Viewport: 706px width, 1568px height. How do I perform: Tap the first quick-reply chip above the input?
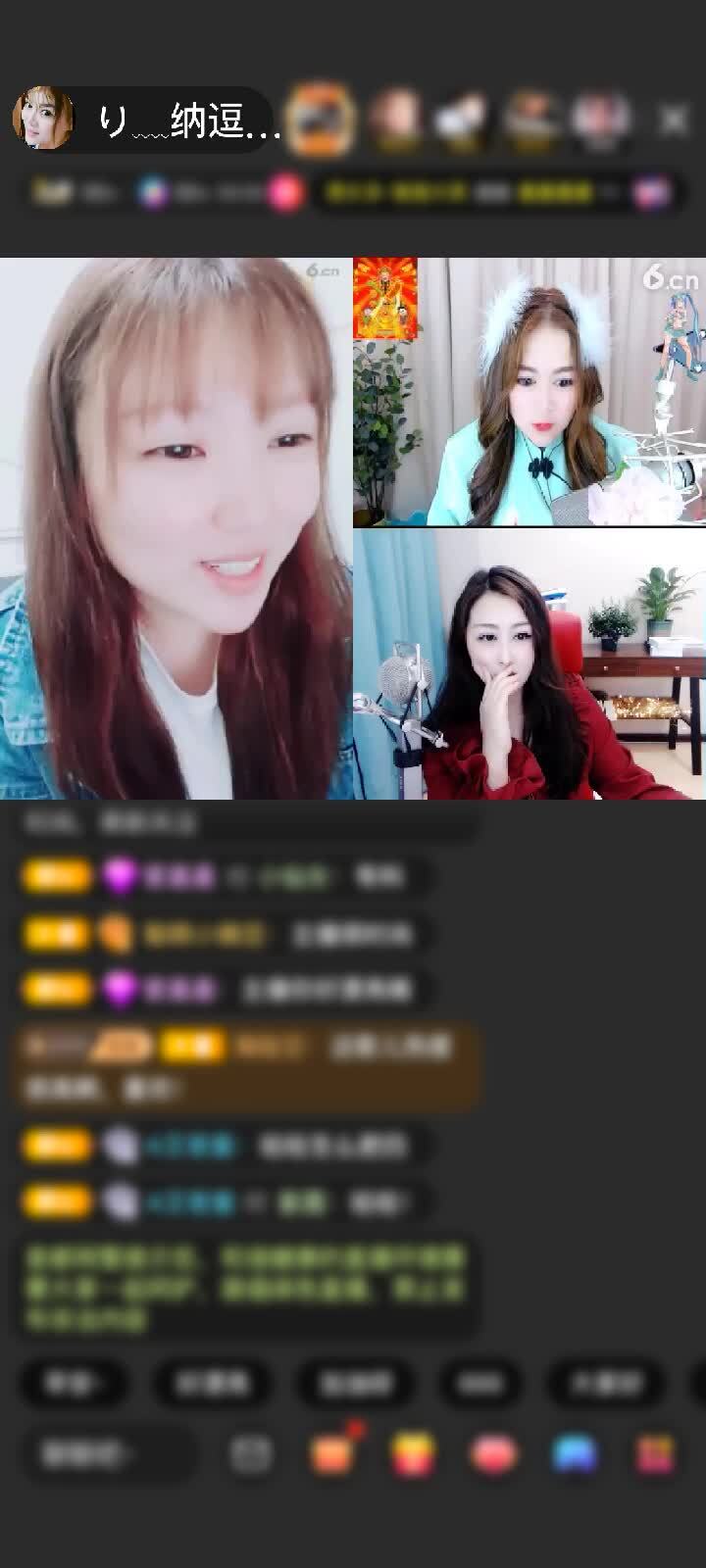[x=74, y=1383]
